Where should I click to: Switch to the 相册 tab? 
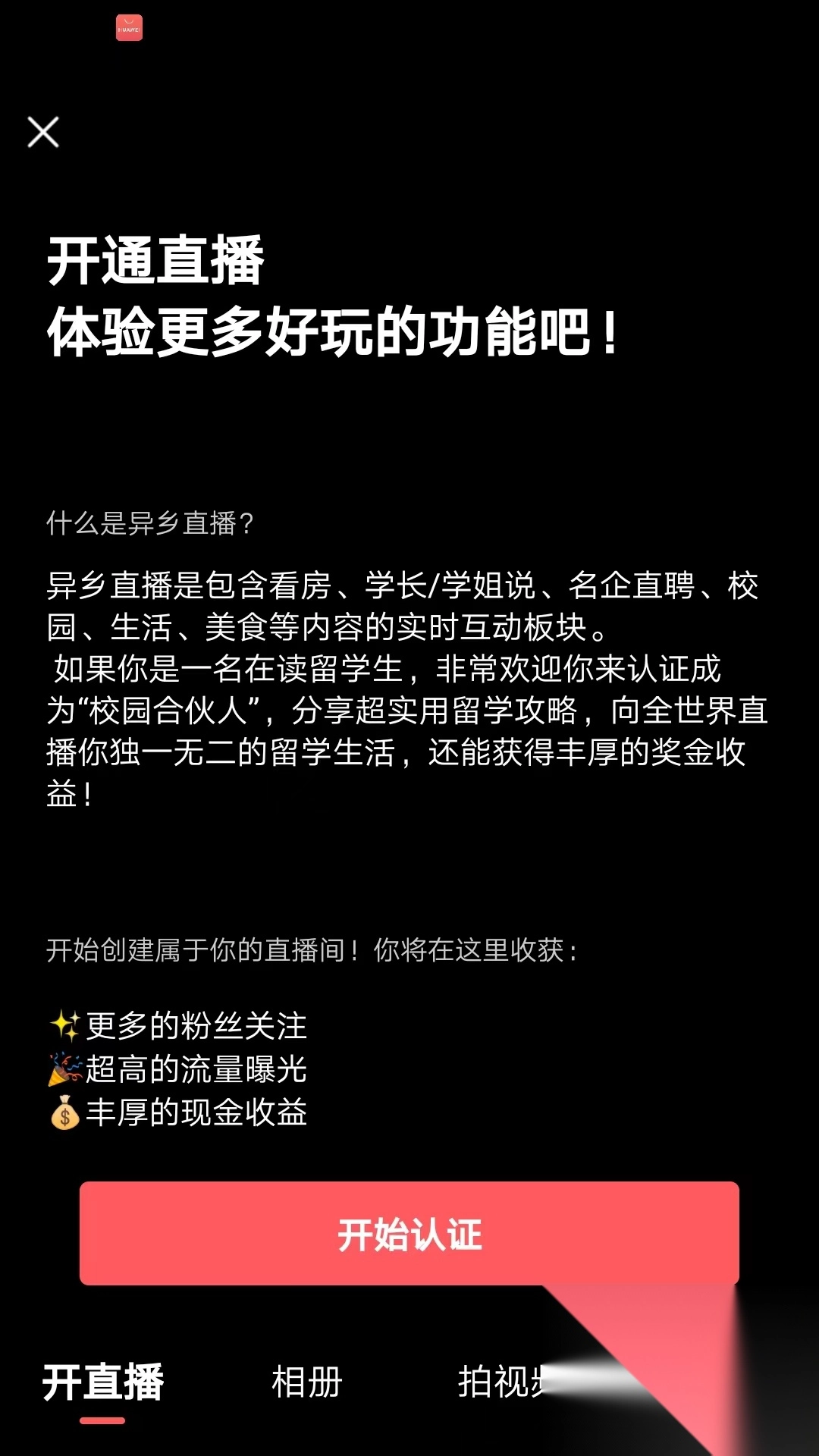coord(307,1382)
